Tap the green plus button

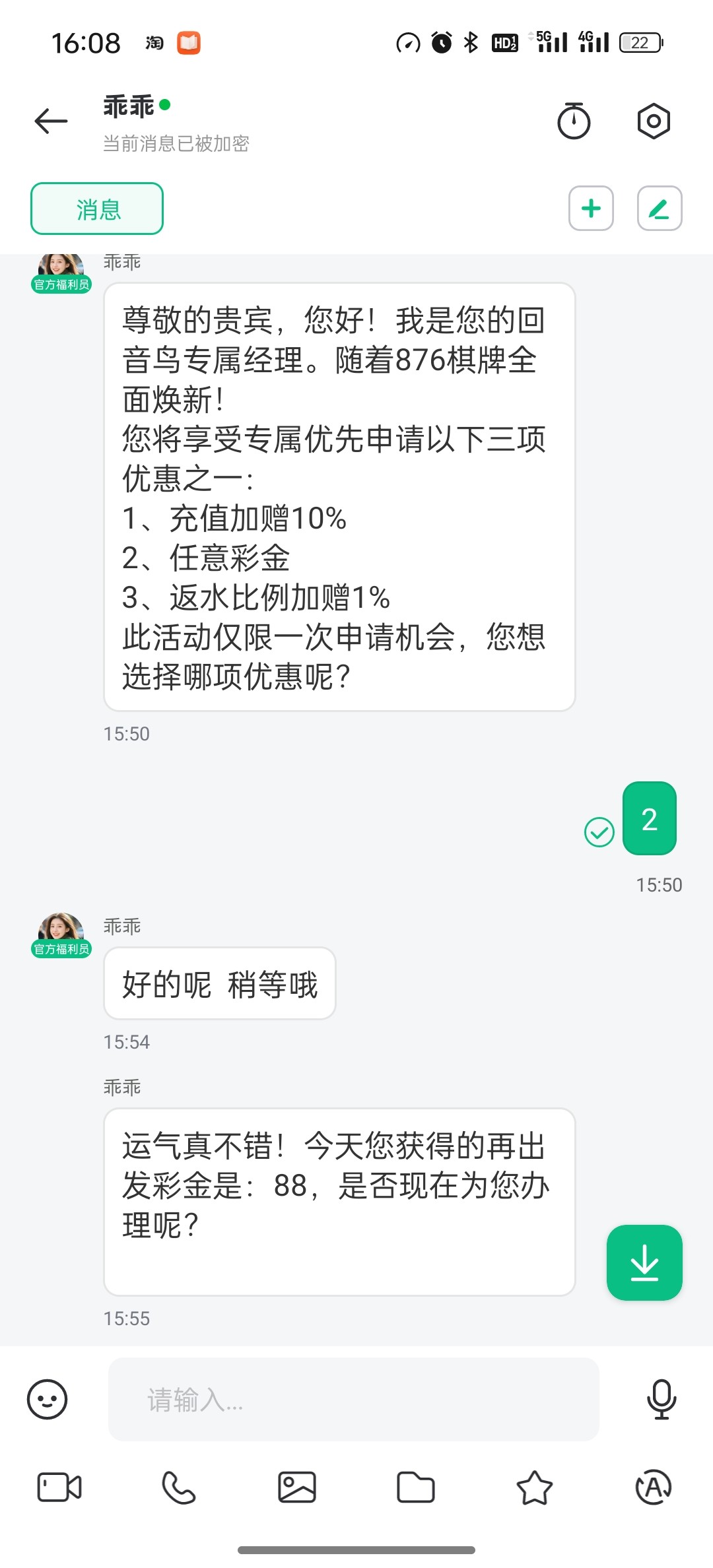591,209
